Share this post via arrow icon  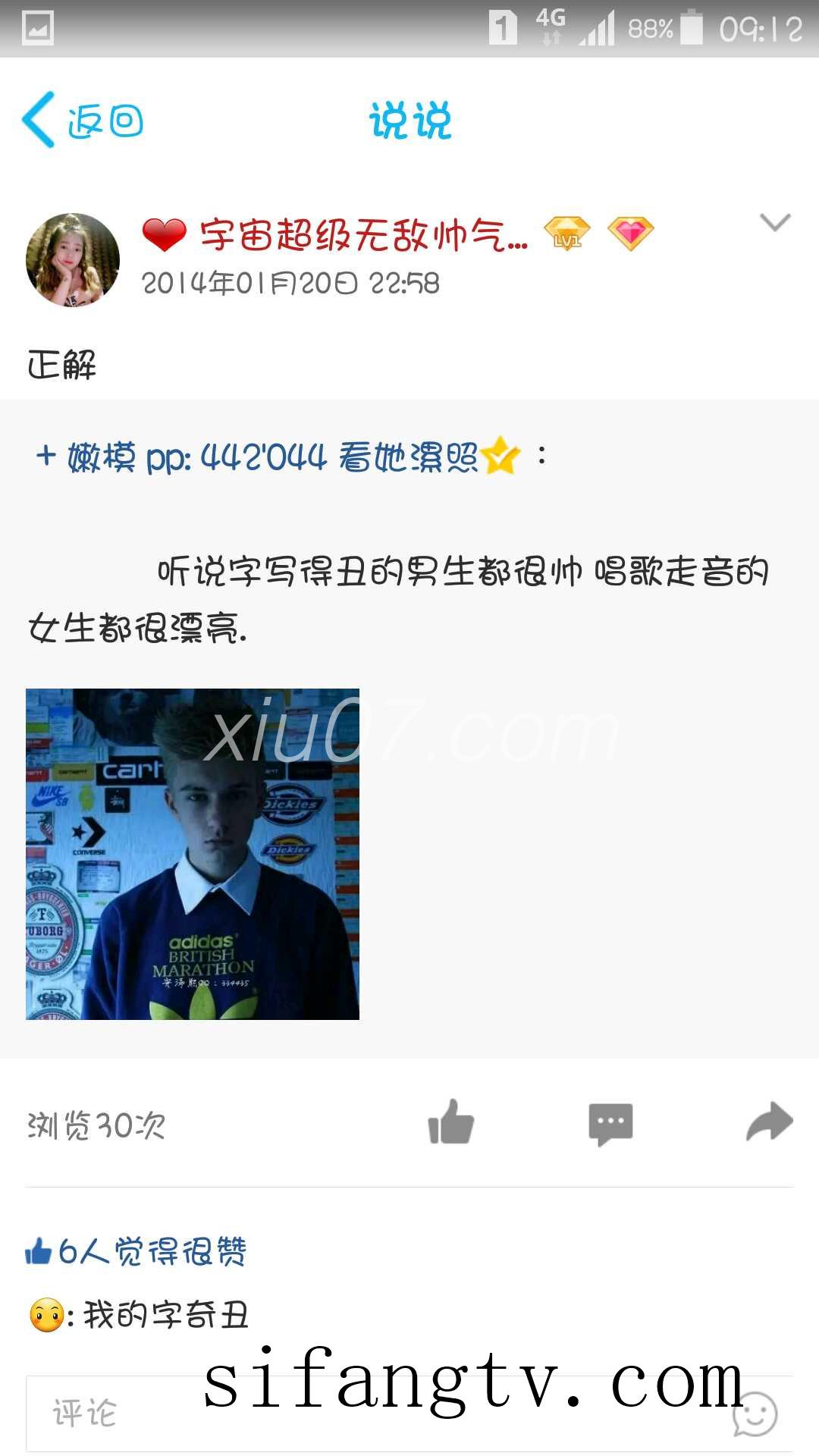click(769, 1123)
